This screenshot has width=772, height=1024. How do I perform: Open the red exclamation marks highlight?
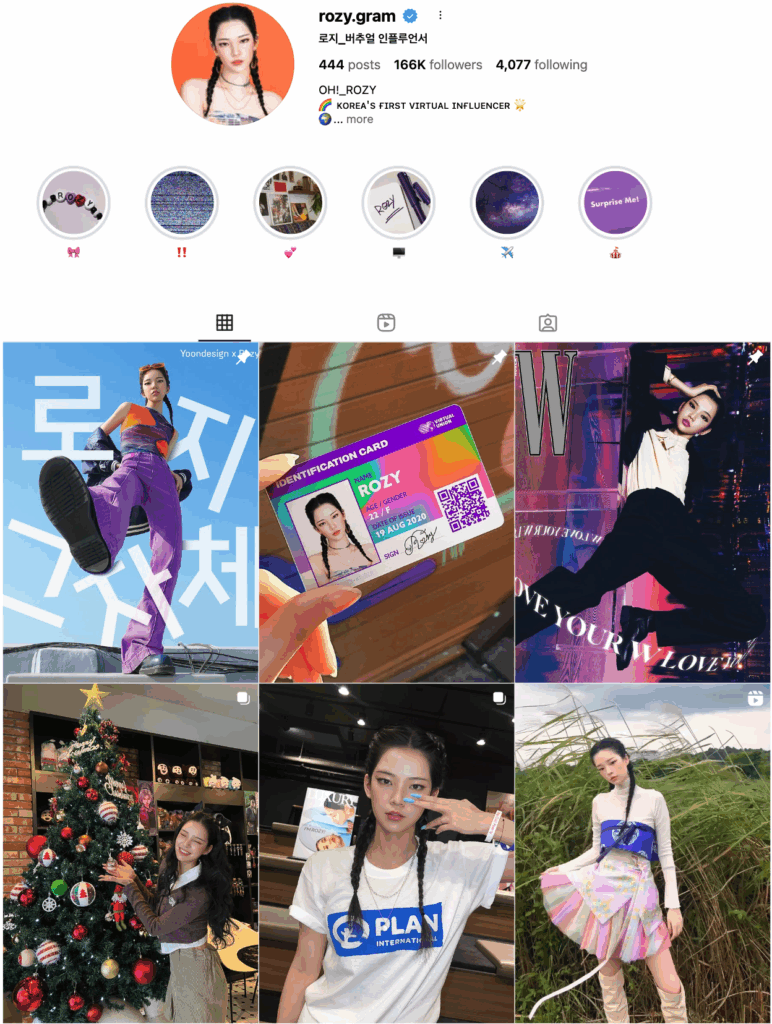click(x=182, y=203)
